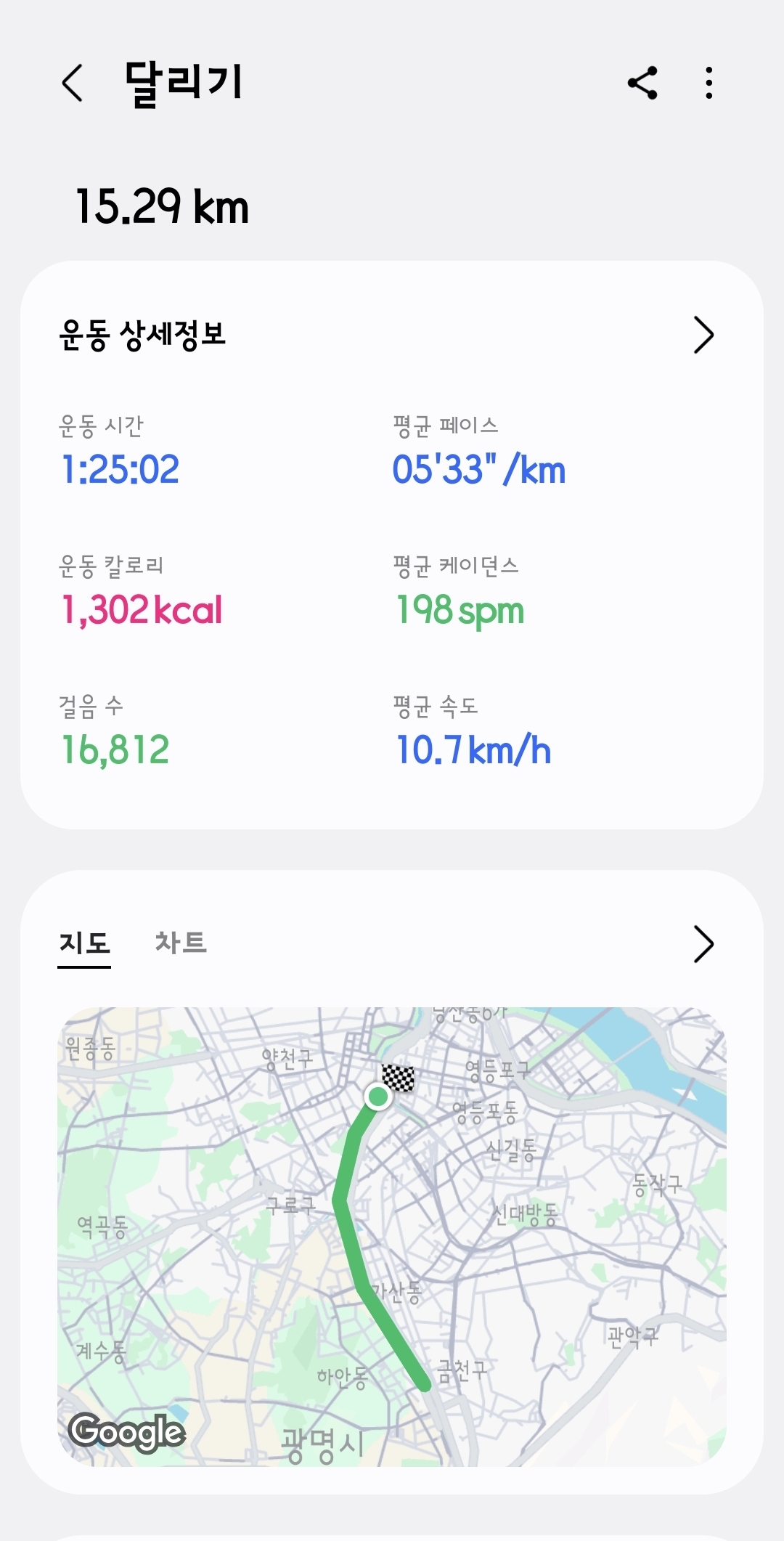Select the 운동 시간 value 1:25:02
This screenshot has width=784, height=1541.
(121, 469)
